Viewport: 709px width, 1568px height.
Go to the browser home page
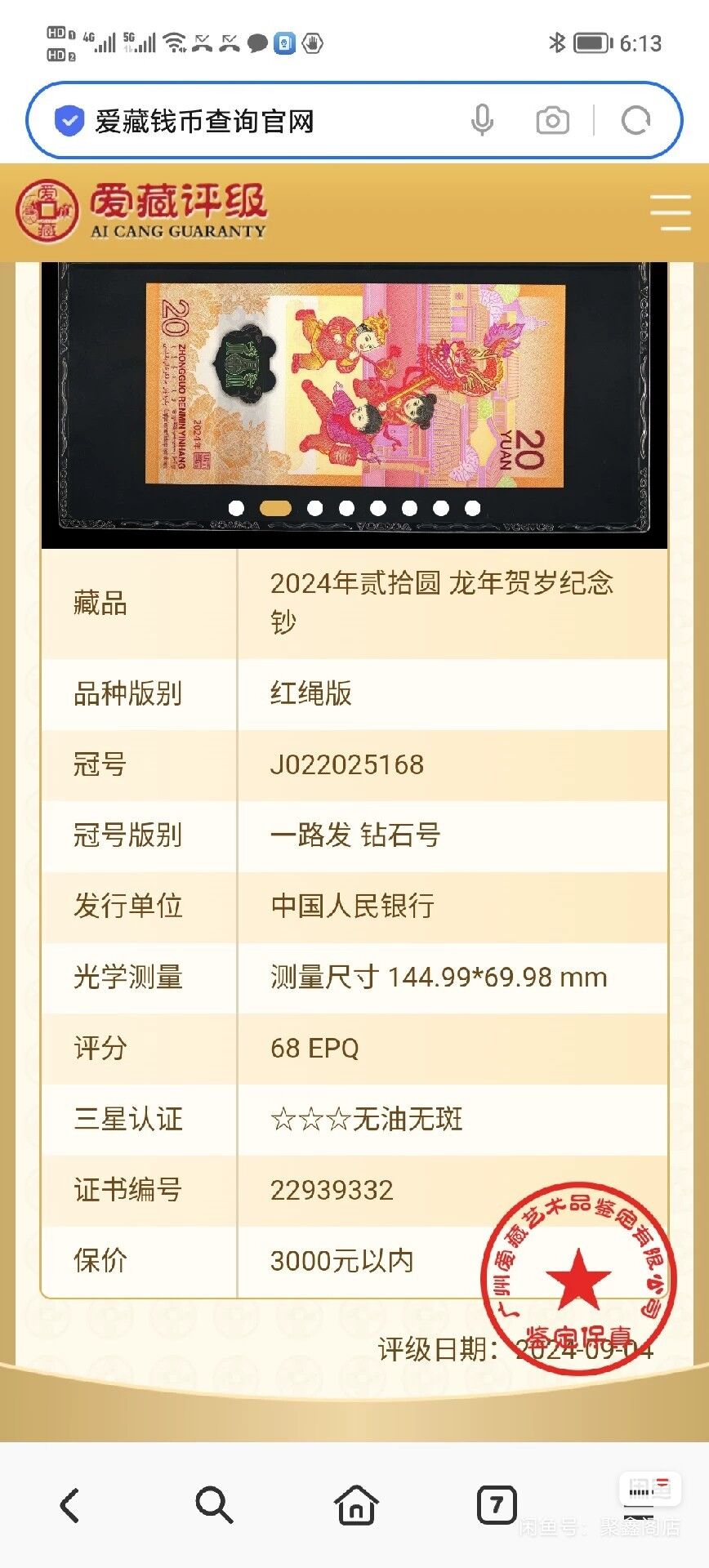coord(356,1505)
